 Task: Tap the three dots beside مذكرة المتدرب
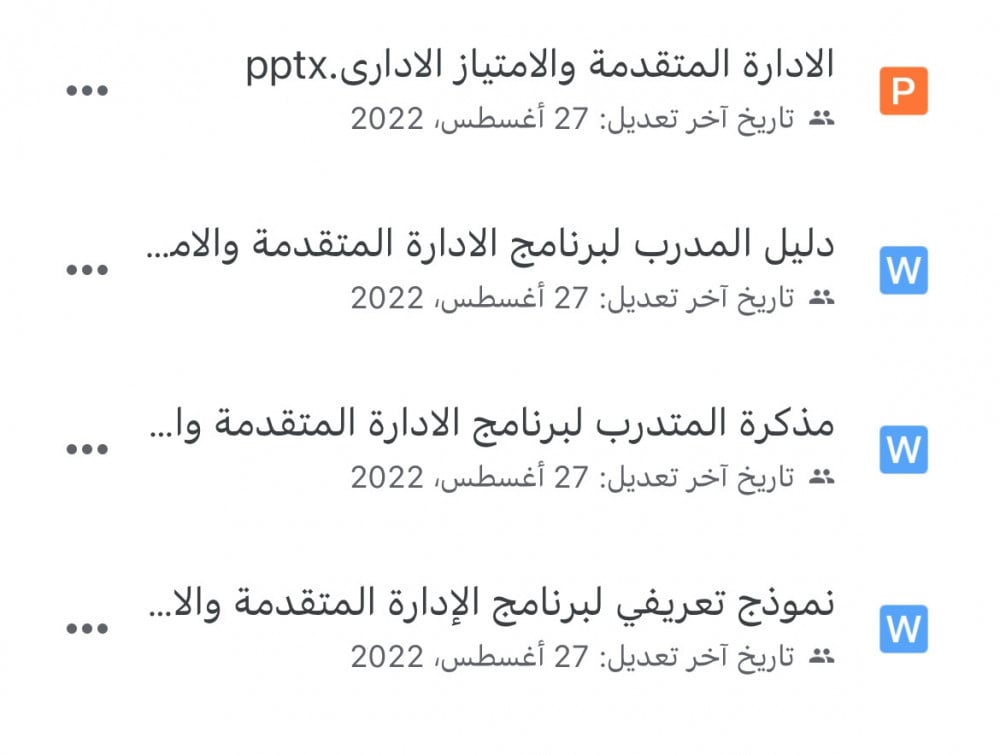tap(87, 450)
